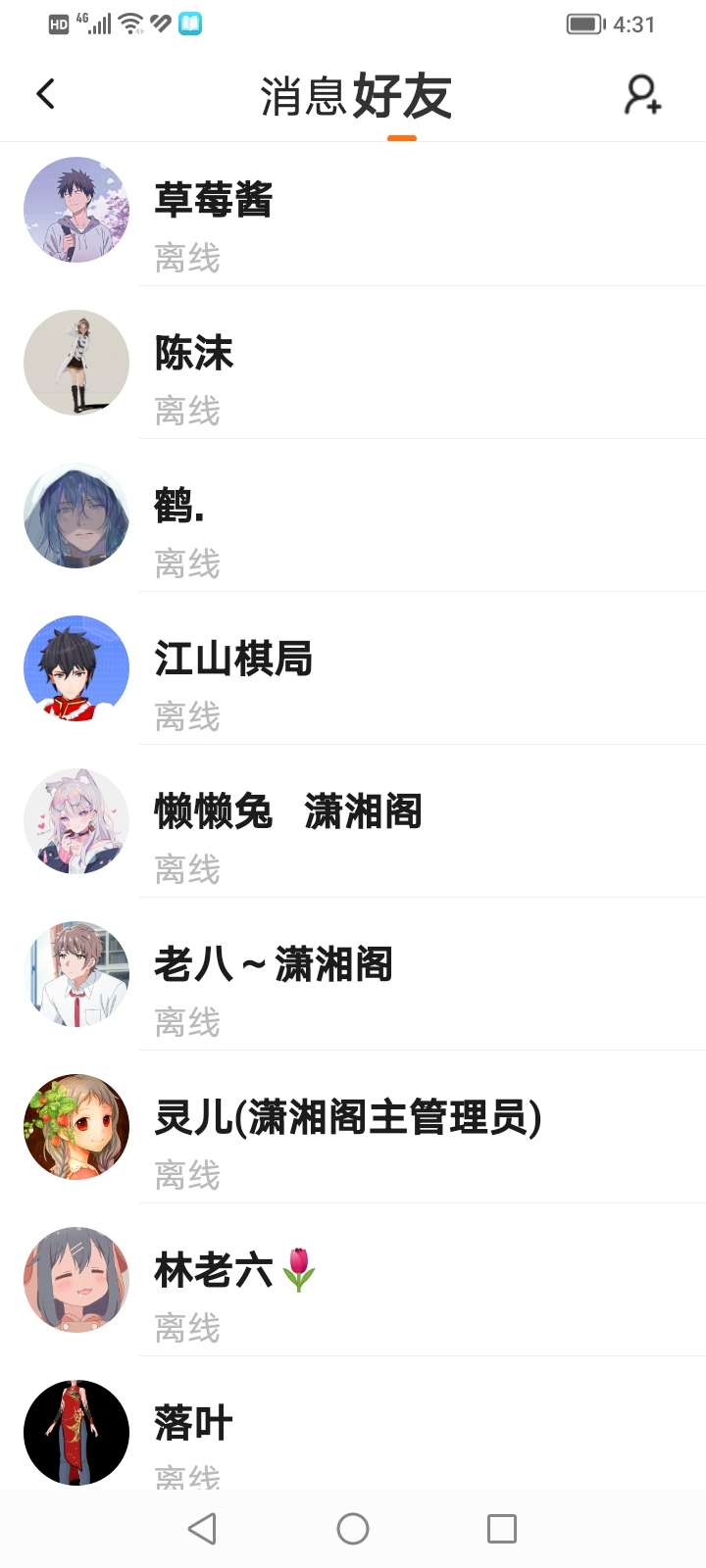Open friend 落叶
The width and height of the screenshot is (706, 1568).
[x=353, y=1423]
